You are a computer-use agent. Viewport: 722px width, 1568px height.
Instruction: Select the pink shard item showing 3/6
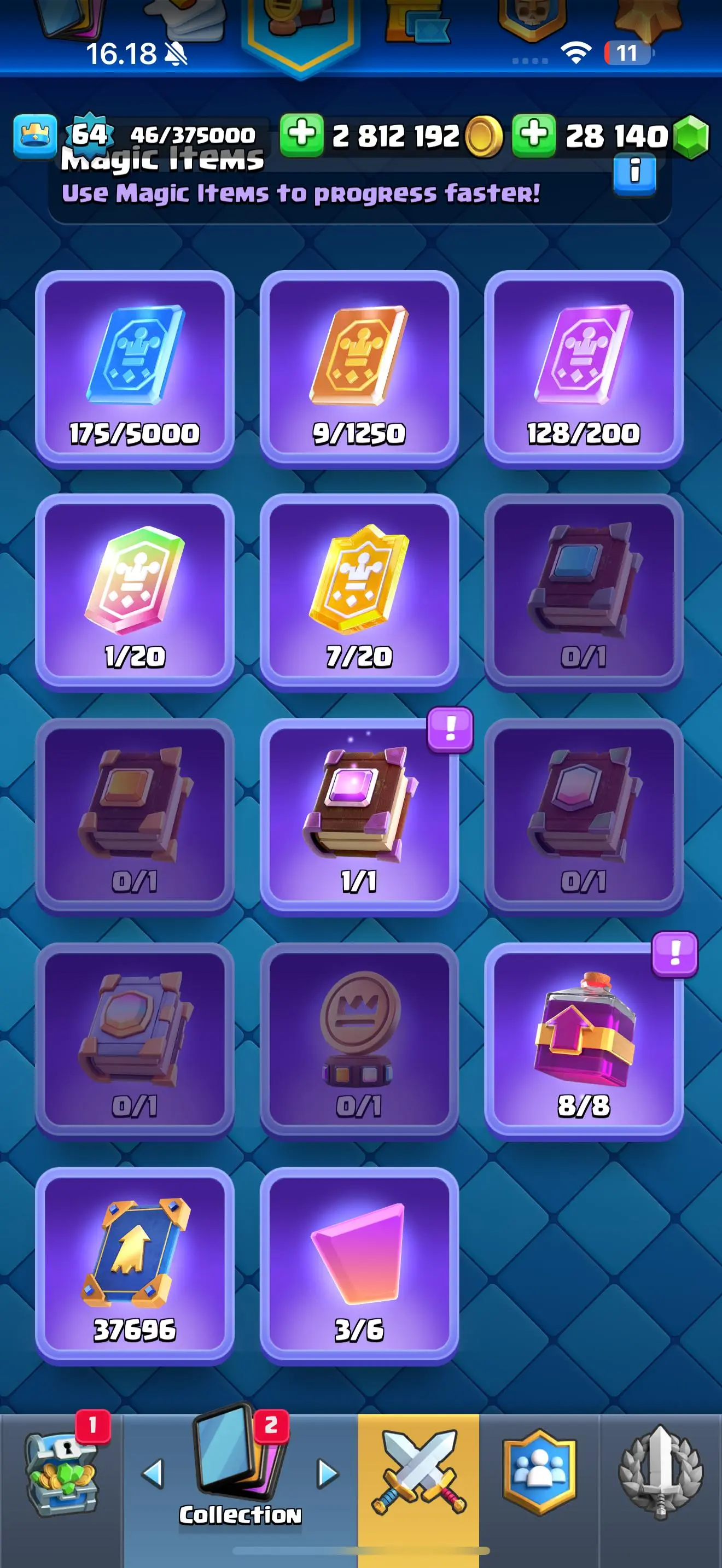[x=359, y=1265]
